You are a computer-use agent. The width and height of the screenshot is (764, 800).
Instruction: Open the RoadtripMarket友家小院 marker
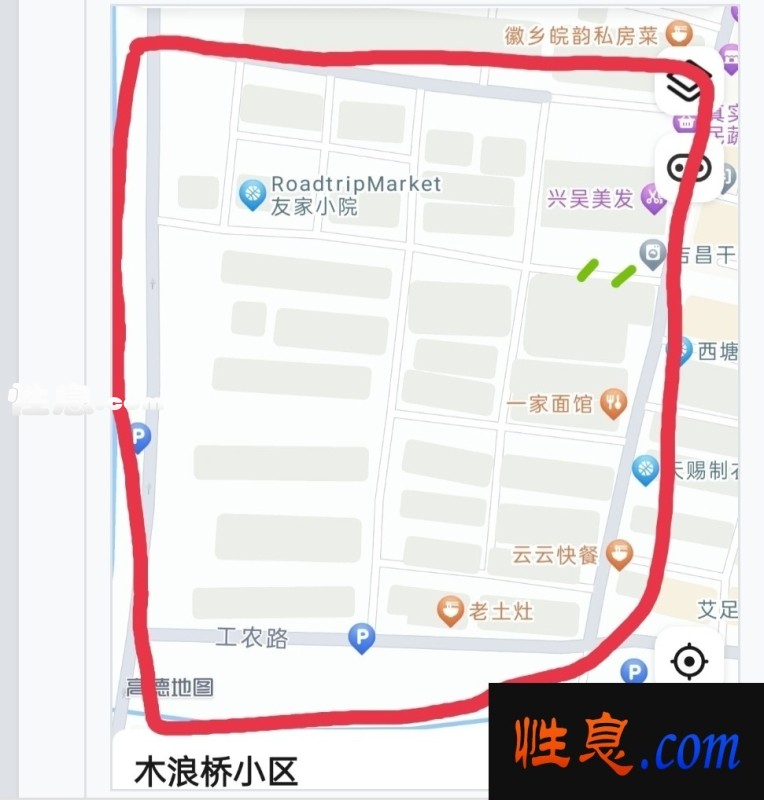point(252,192)
